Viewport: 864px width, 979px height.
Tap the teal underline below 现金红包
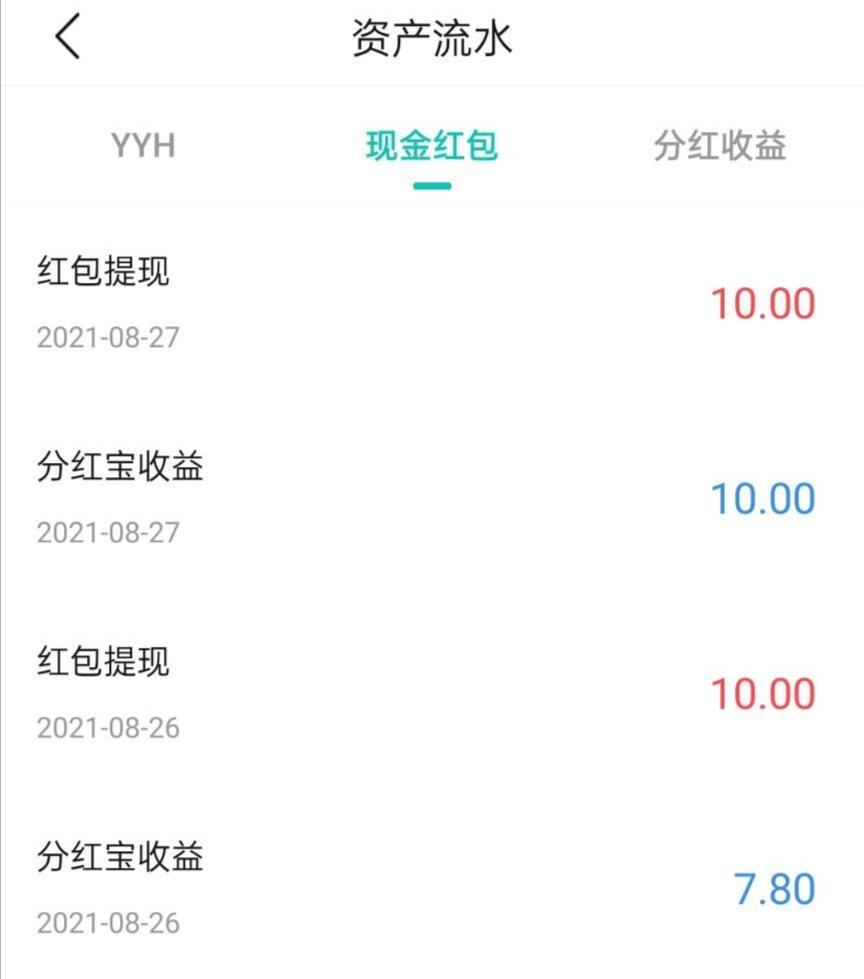coord(432,184)
